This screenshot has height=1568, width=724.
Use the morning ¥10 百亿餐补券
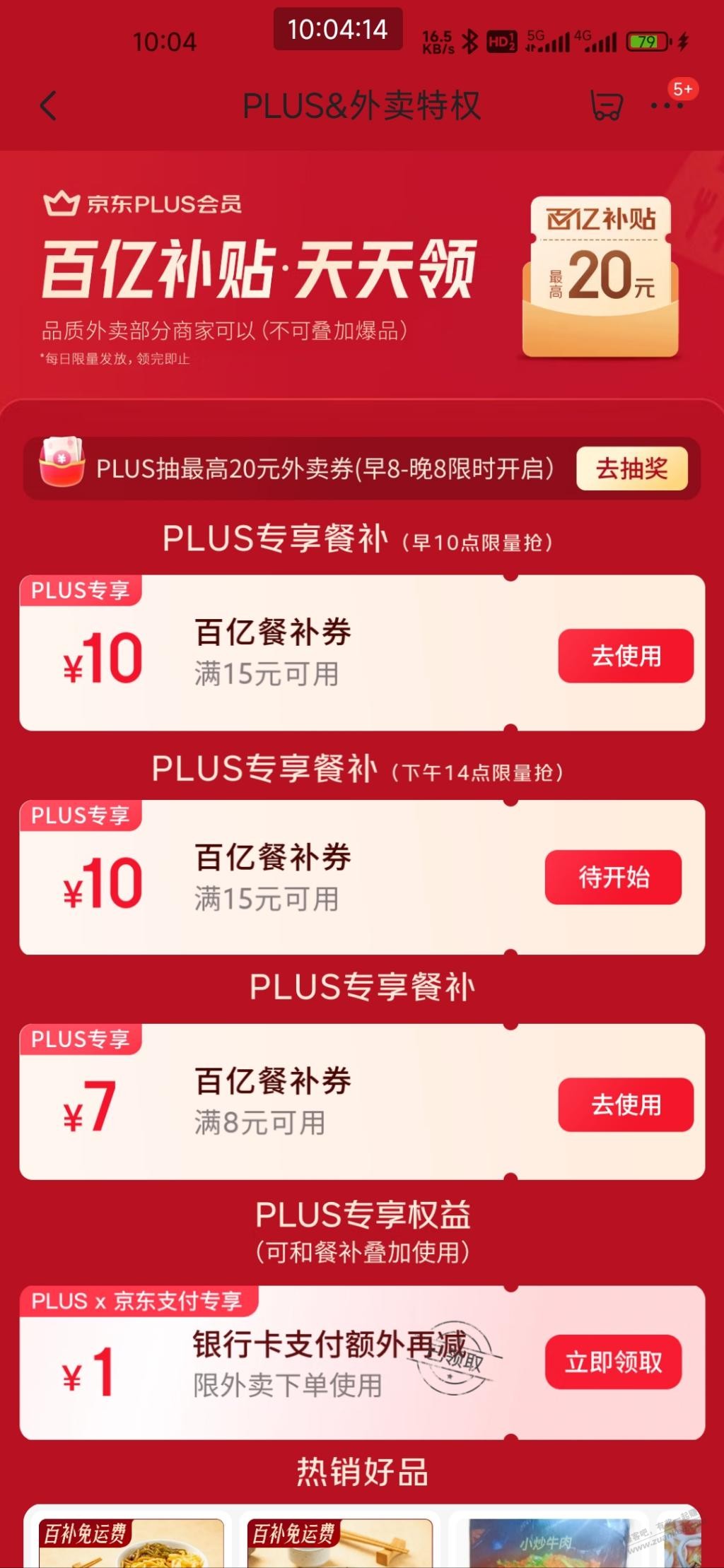coord(625,656)
